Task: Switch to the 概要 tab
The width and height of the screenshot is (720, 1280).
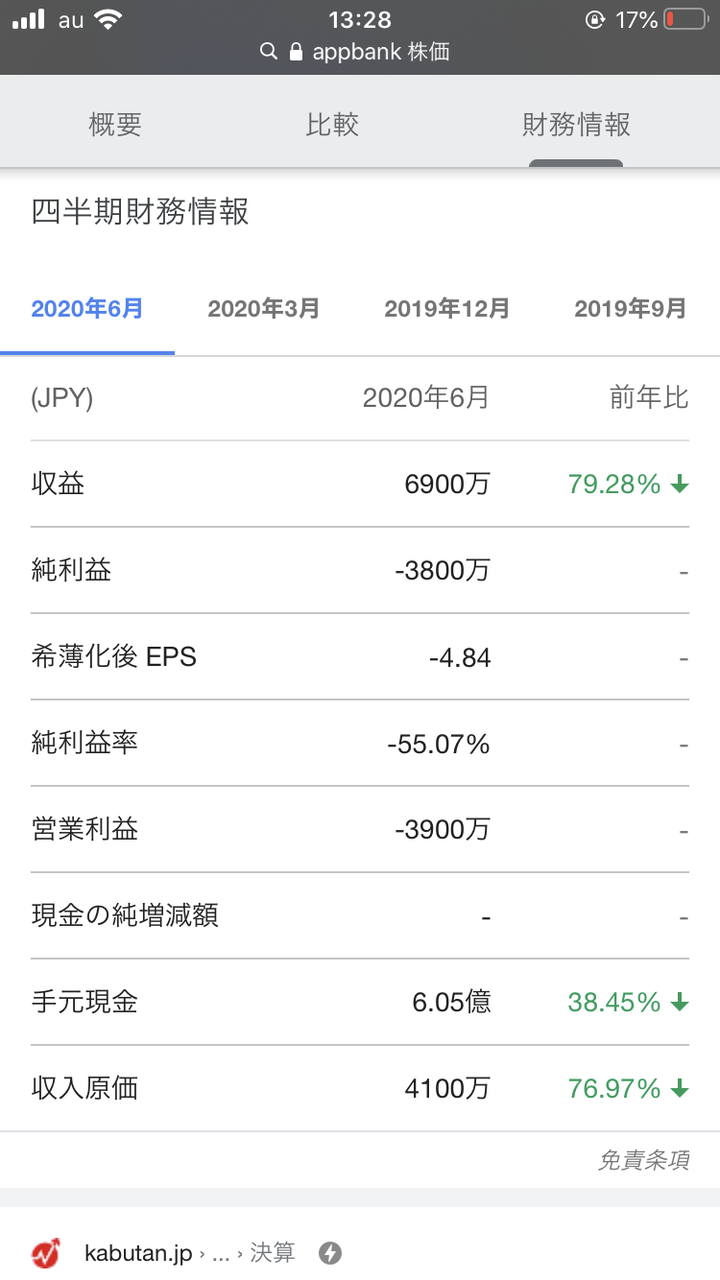Action: point(115,125)
